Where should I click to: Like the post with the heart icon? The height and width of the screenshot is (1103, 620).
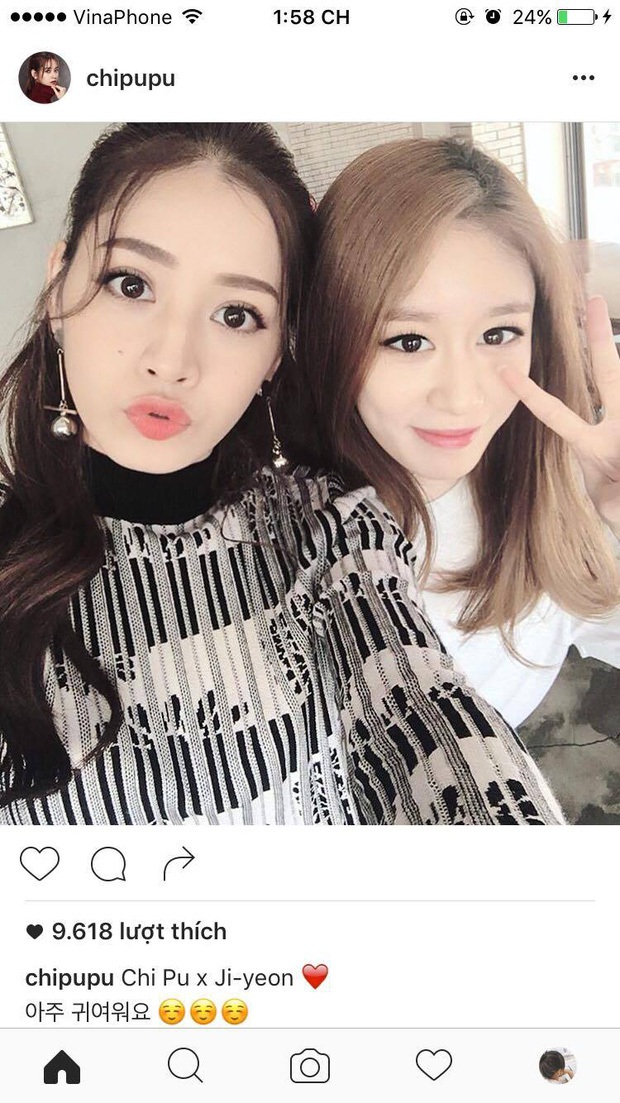tap(40, 863)
